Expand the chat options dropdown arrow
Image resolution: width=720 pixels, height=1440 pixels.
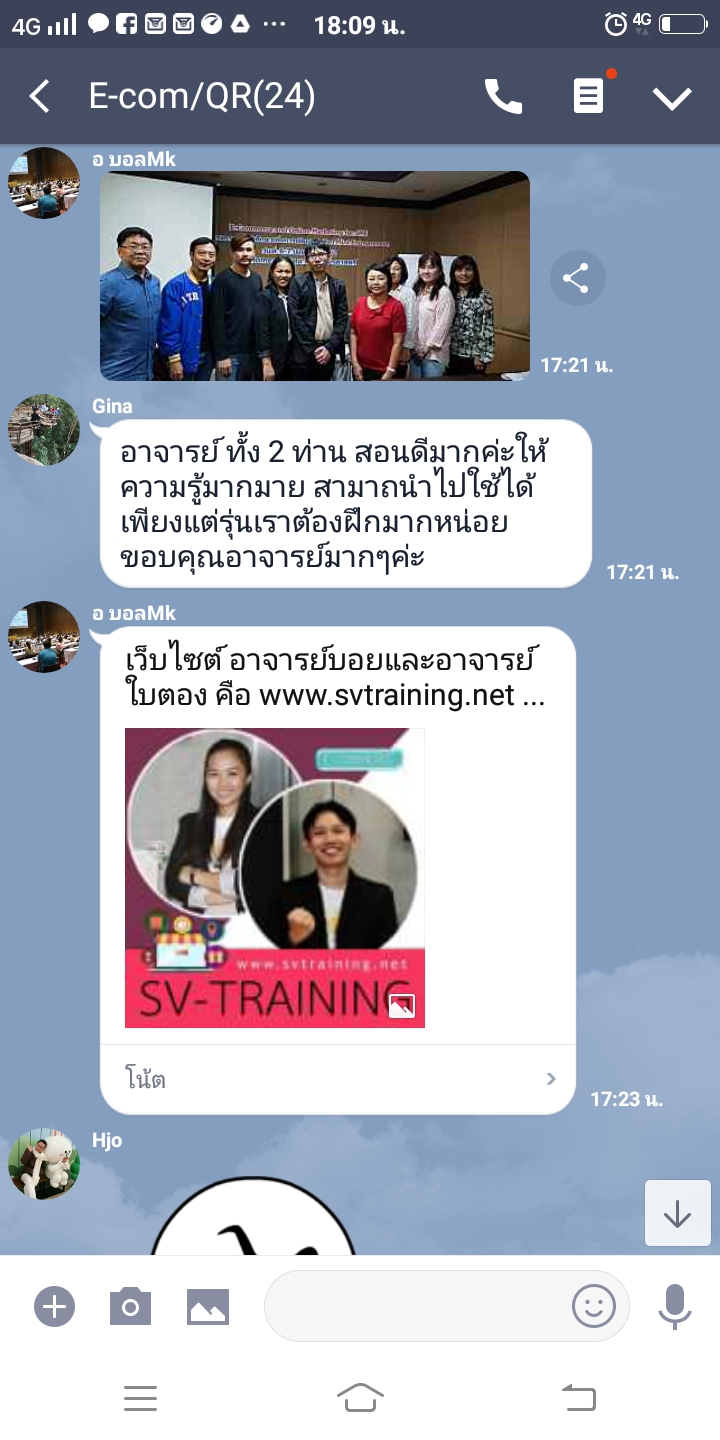coord(672,97)
